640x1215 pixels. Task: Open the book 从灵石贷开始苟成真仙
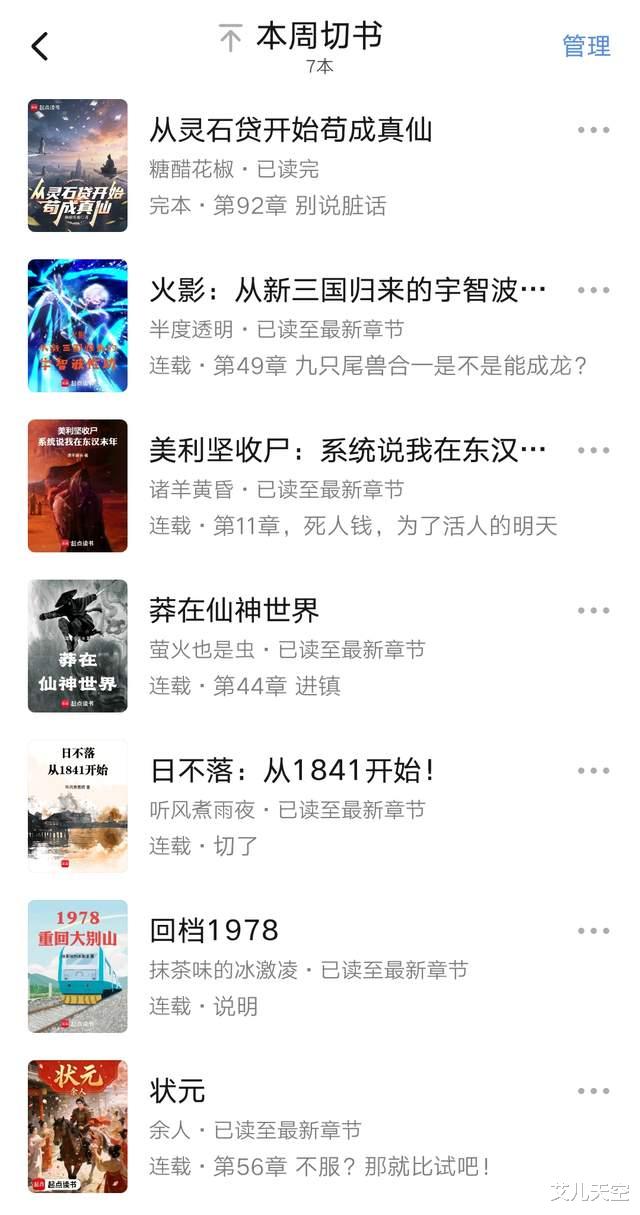click(x=290, y=130)
